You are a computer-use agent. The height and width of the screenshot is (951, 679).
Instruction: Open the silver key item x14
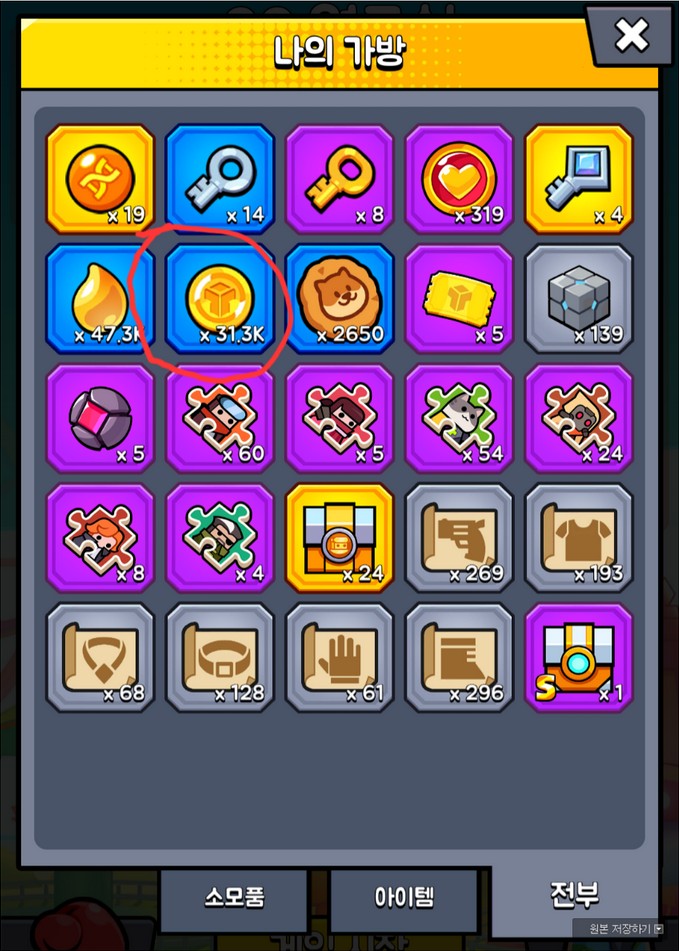tap(219, 179)
